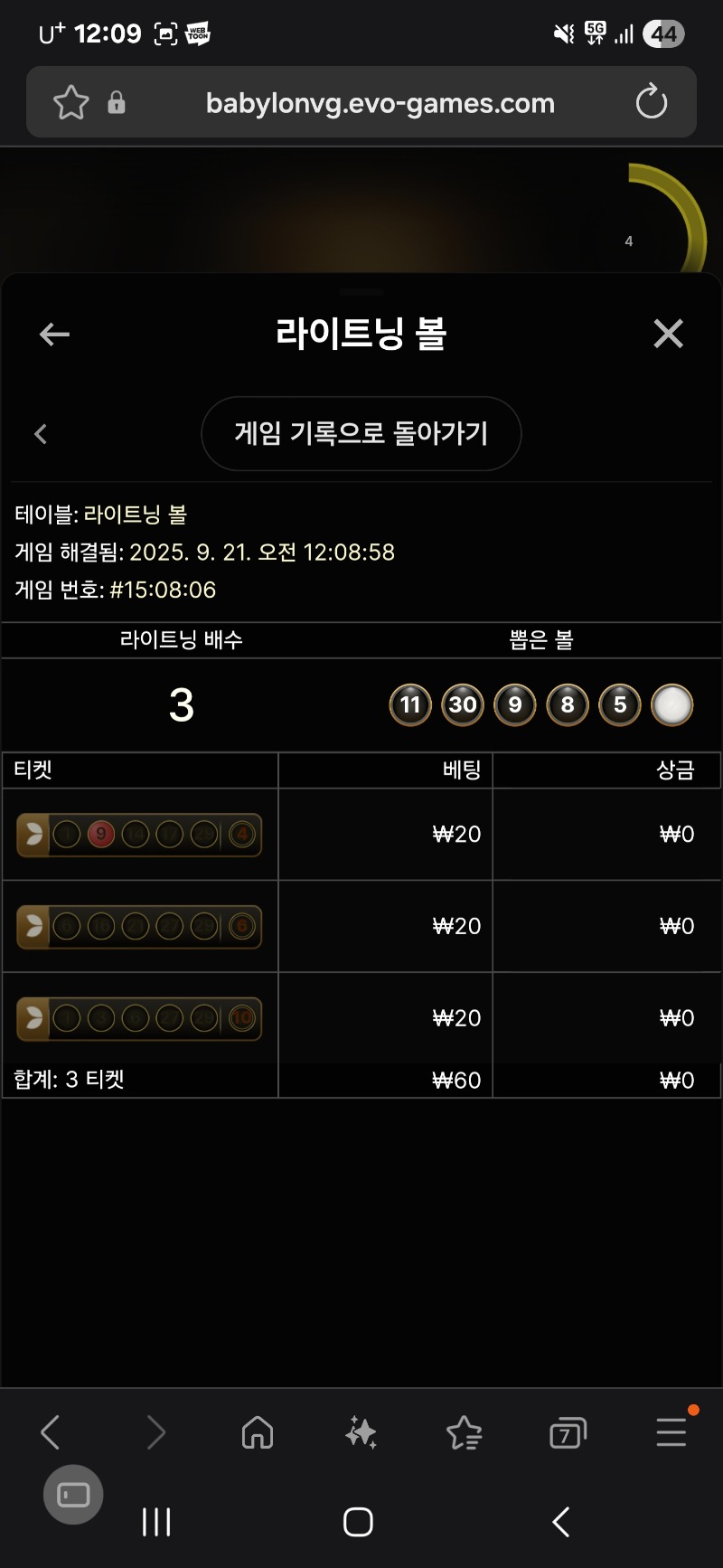Open the browser home page
The height and width of the screenshot is (1568, 723).
coord(258,1432)
